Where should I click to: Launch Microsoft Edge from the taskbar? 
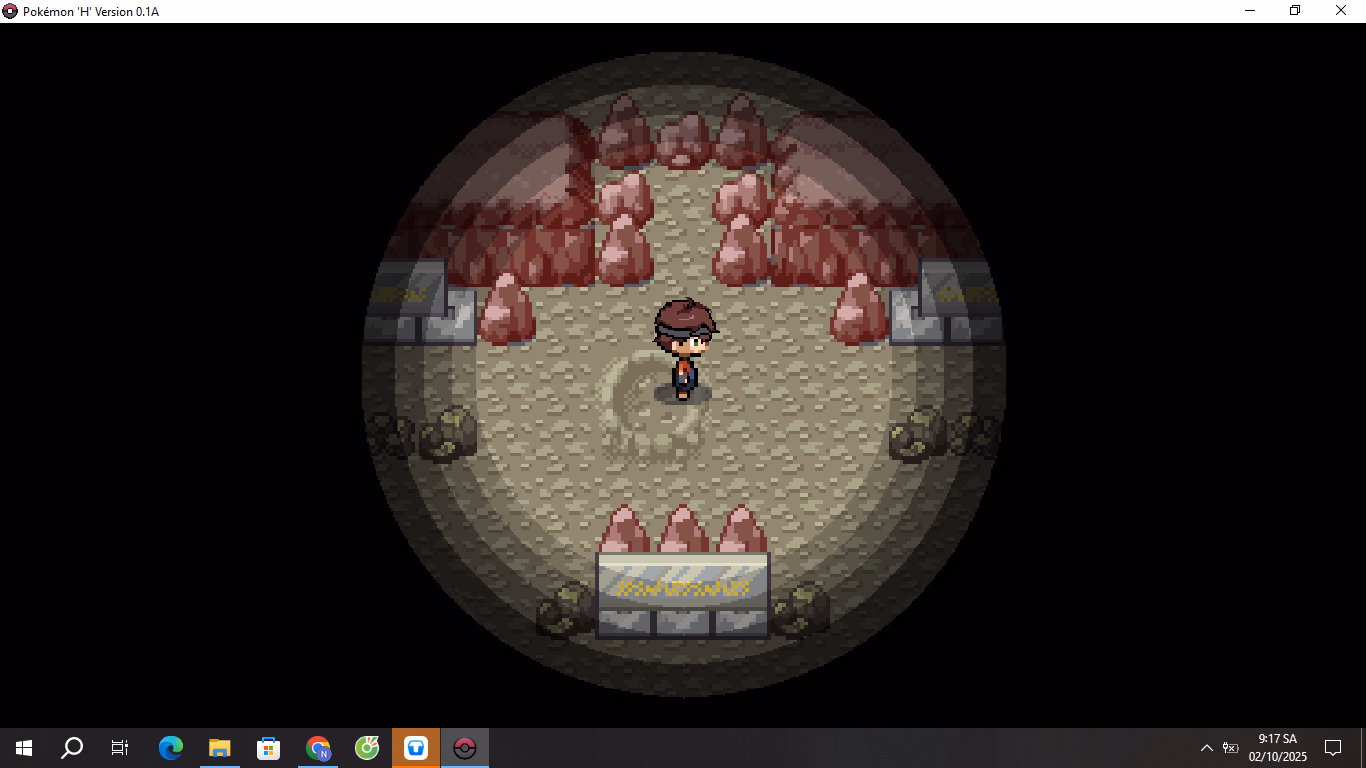tap(171, 748)
